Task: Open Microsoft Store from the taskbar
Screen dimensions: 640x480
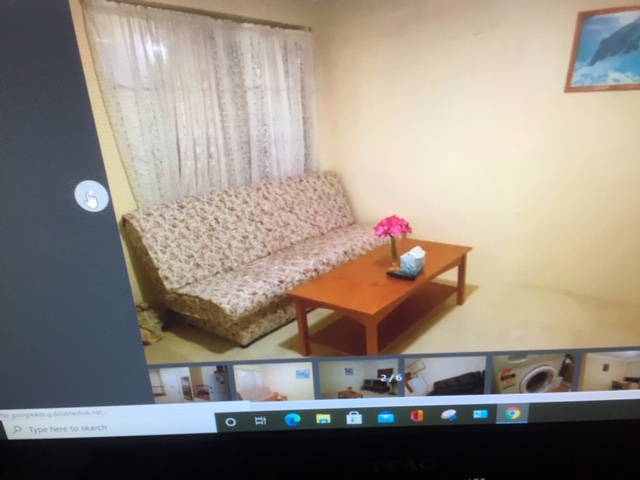Action: pyautogui.click(x=354, y=418)
